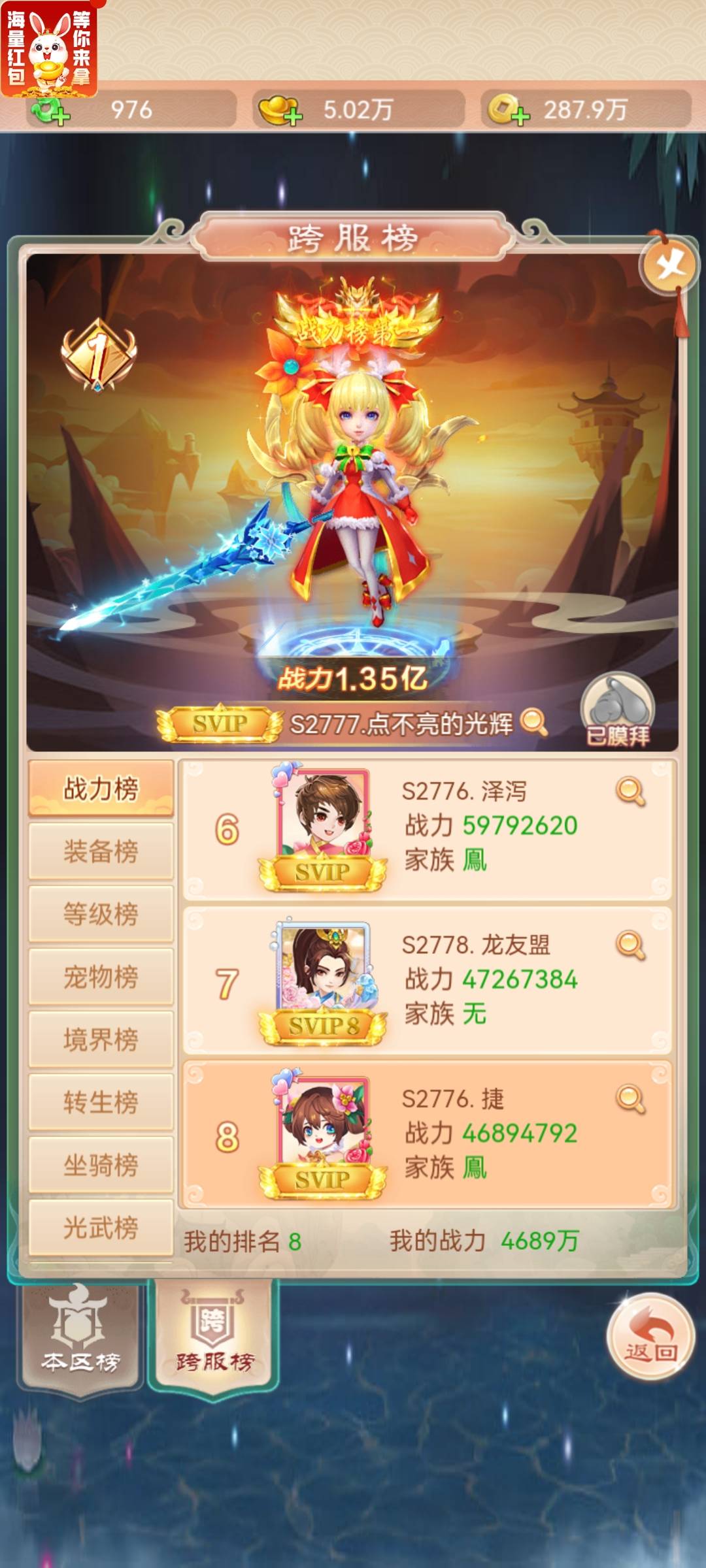Open the 等级榜 ranking
The image size is (706, 1568).
101,914
